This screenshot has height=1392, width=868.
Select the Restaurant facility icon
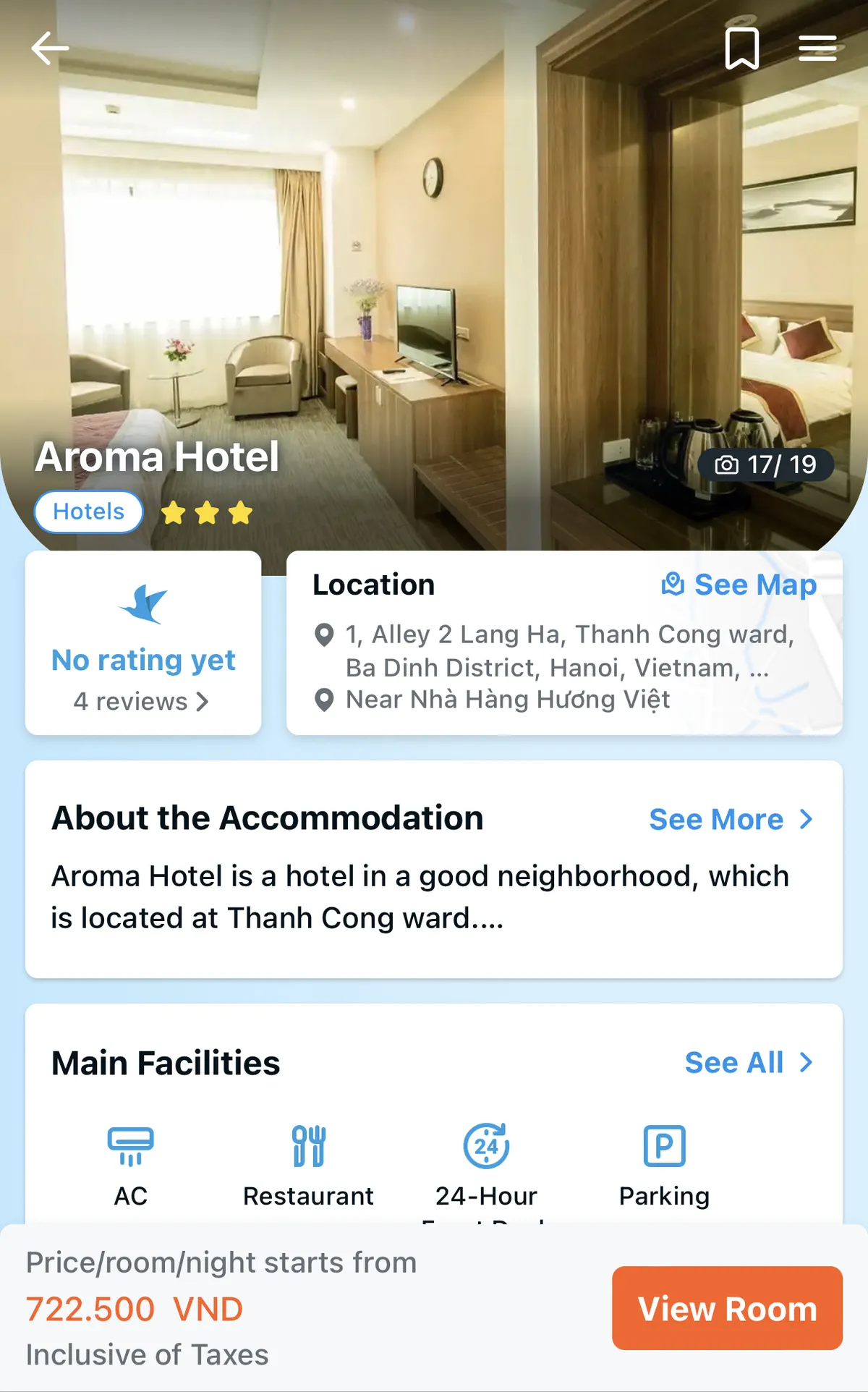click(x=307, y=1145)
